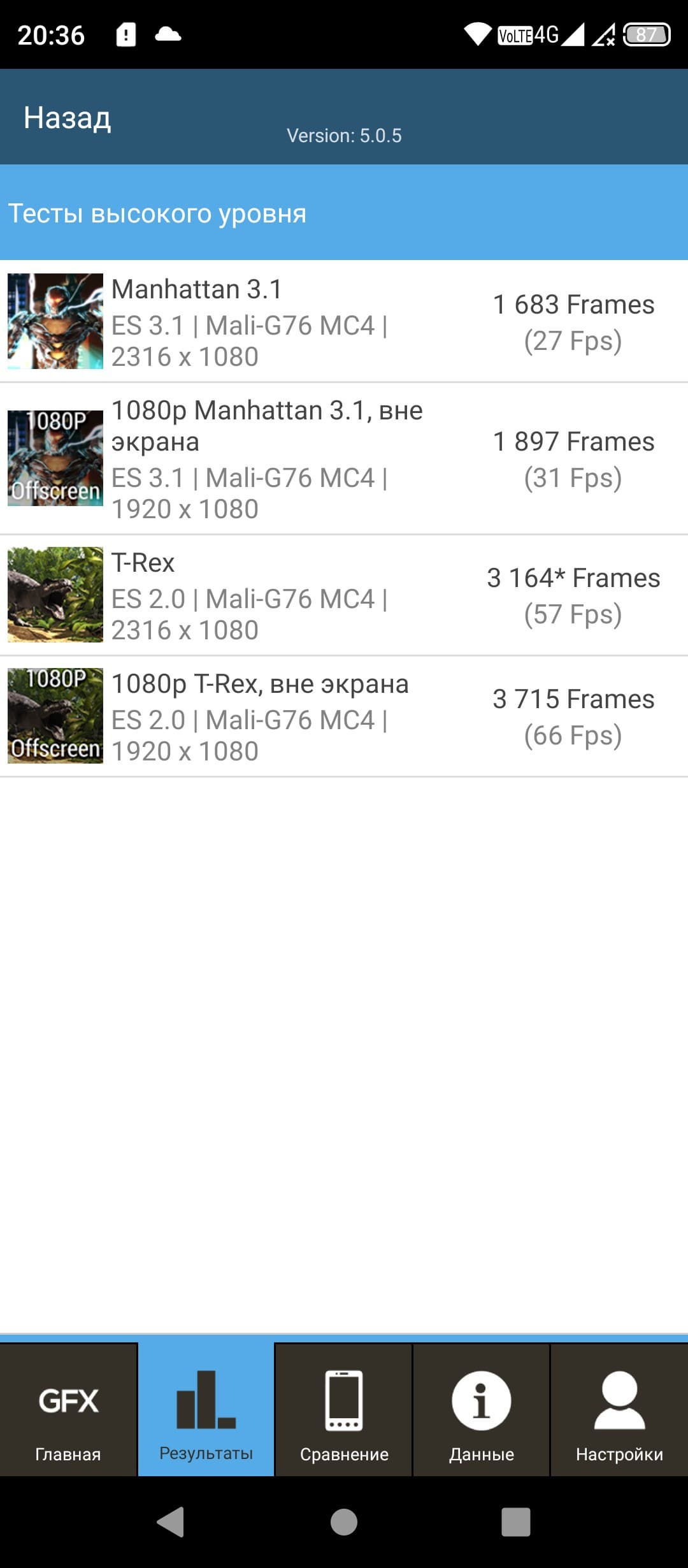Image resolution: width=688 pixels, height=1568 pixels.
Task: Switch to the Сравнение tab
Action: tap(344, 1410)
